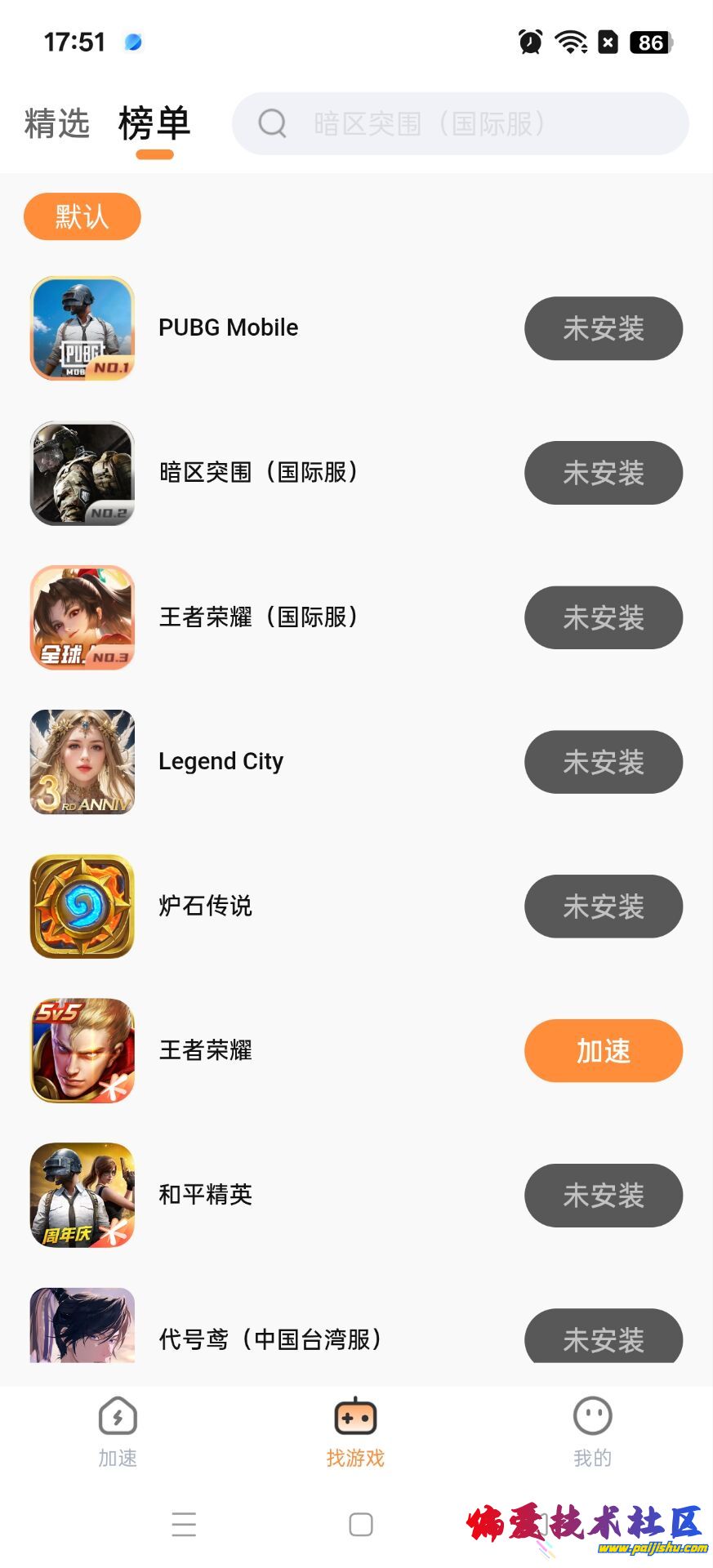Screen dimensions: 713x1568
Task: Select the 和平精英 game icon
Action: (x=82, y=1195)
